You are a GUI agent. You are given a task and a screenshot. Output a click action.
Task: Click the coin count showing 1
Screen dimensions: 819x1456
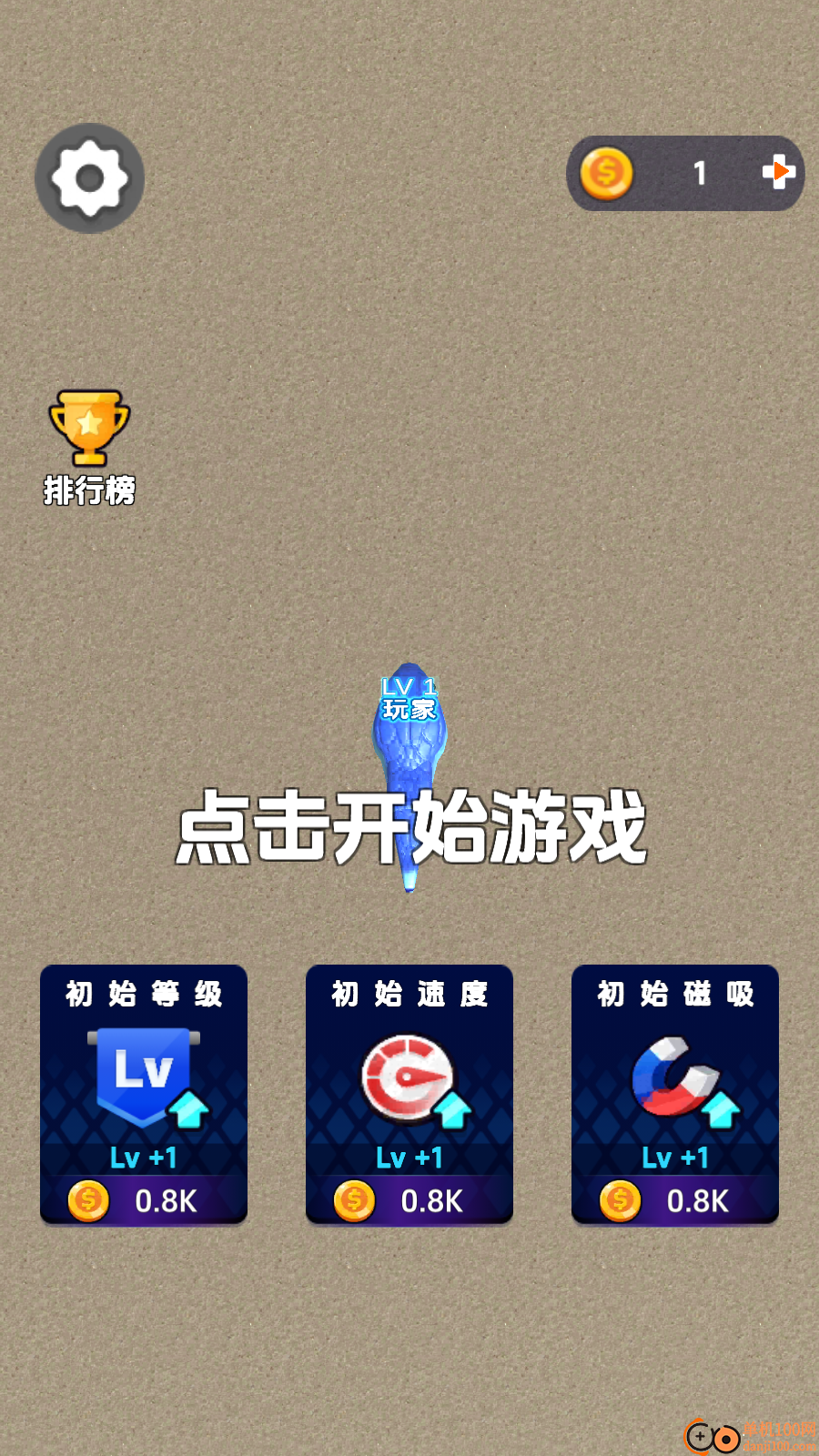point(699,173)
